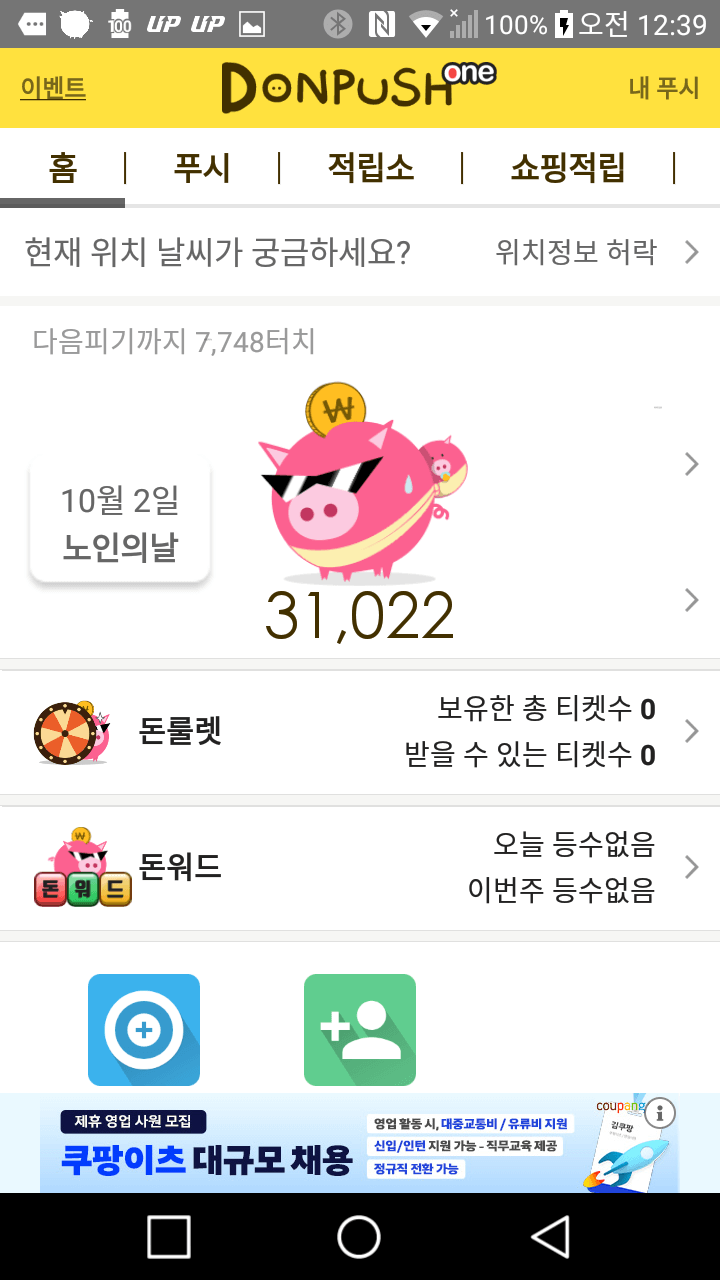Go to the system home screen
The height and width of the screenshot is (1280, 720).
tap(359, 1237)
